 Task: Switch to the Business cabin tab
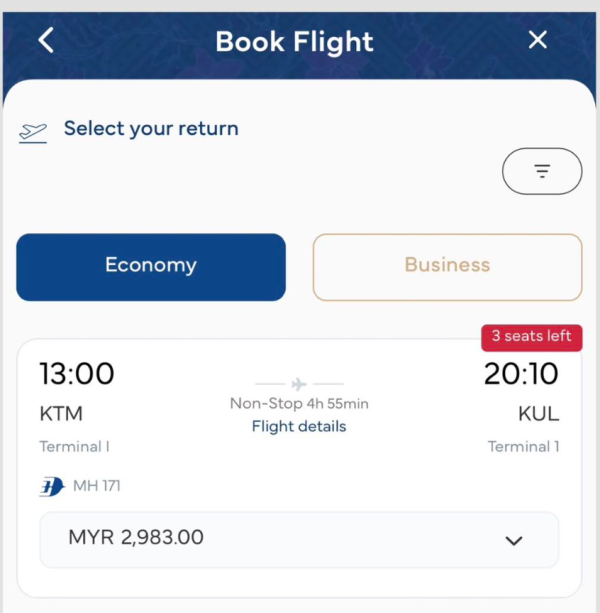(447, 266)
